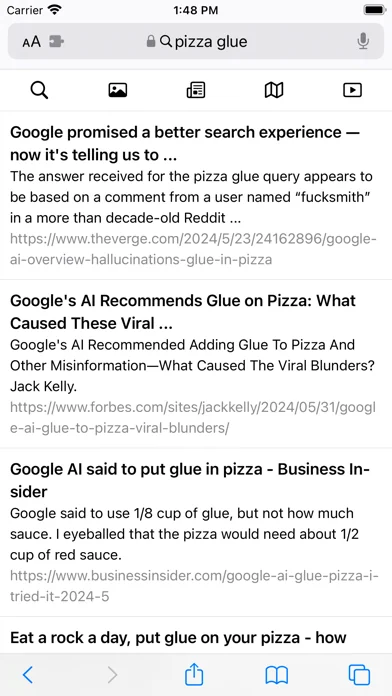
Task: Go back to the previous page
Action: tap(28, 675)
